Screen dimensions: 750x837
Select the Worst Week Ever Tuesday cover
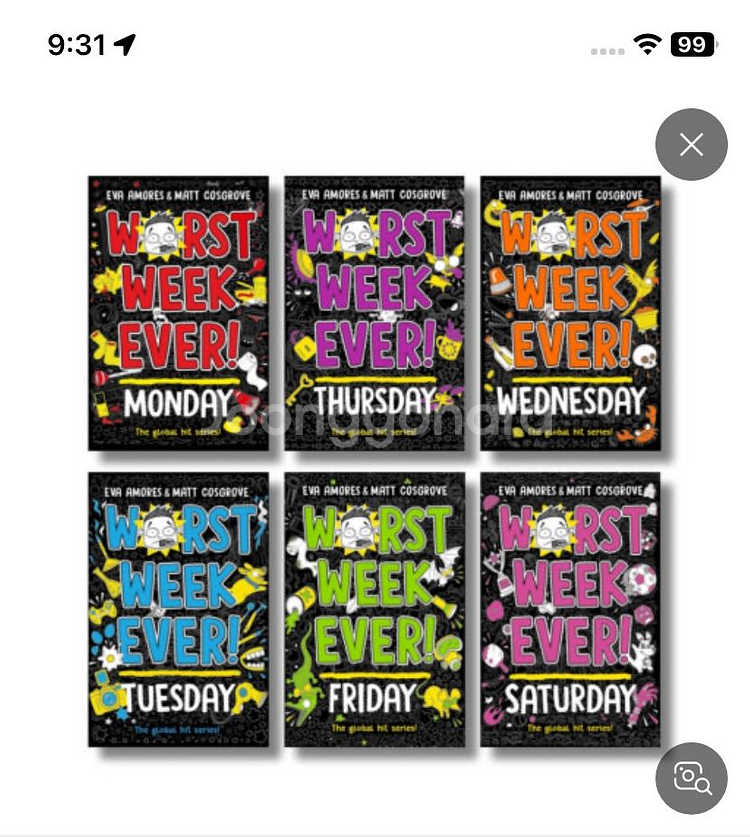click(x=178, y=605)
